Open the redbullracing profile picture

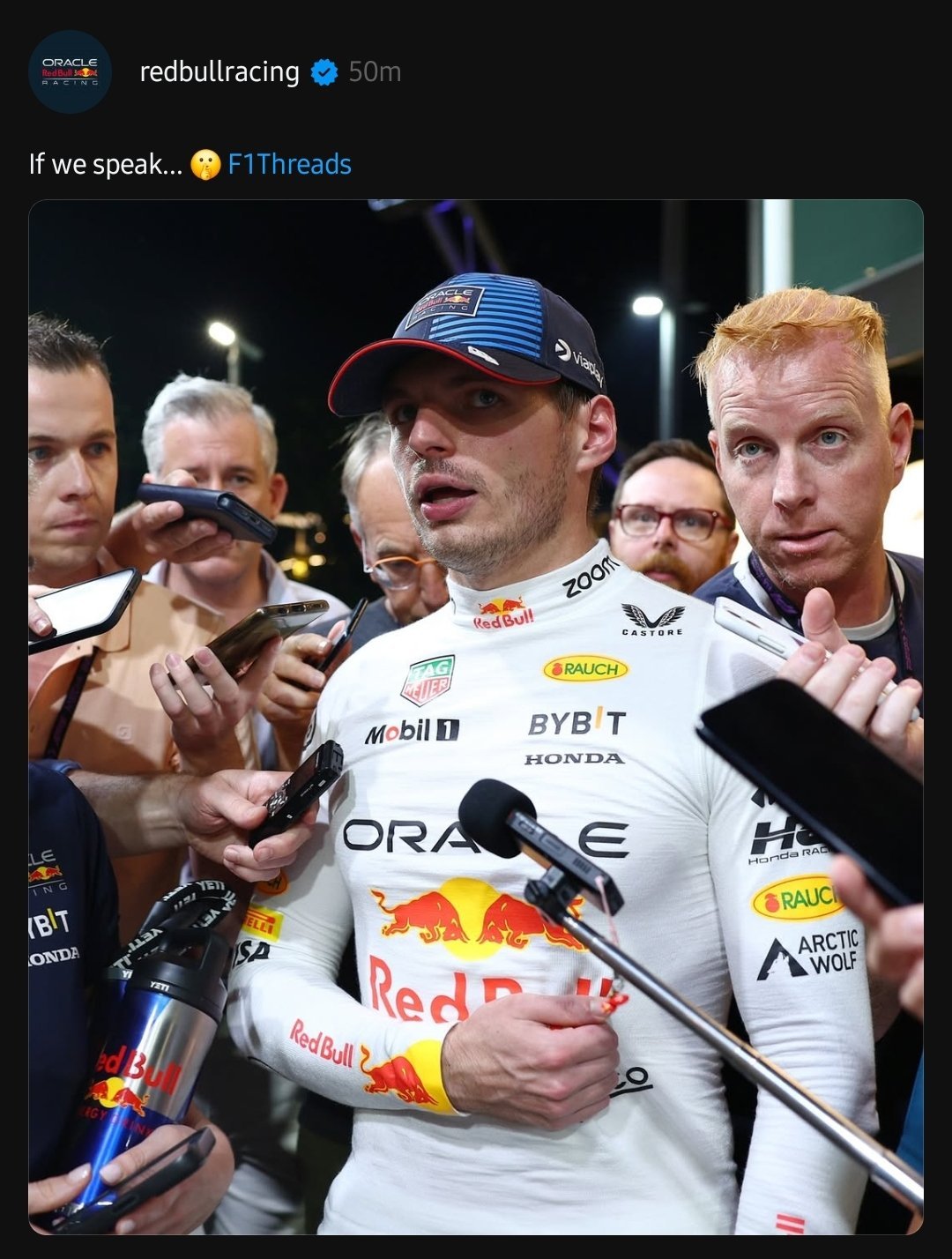pyautogui.click(x=70, y=71)
